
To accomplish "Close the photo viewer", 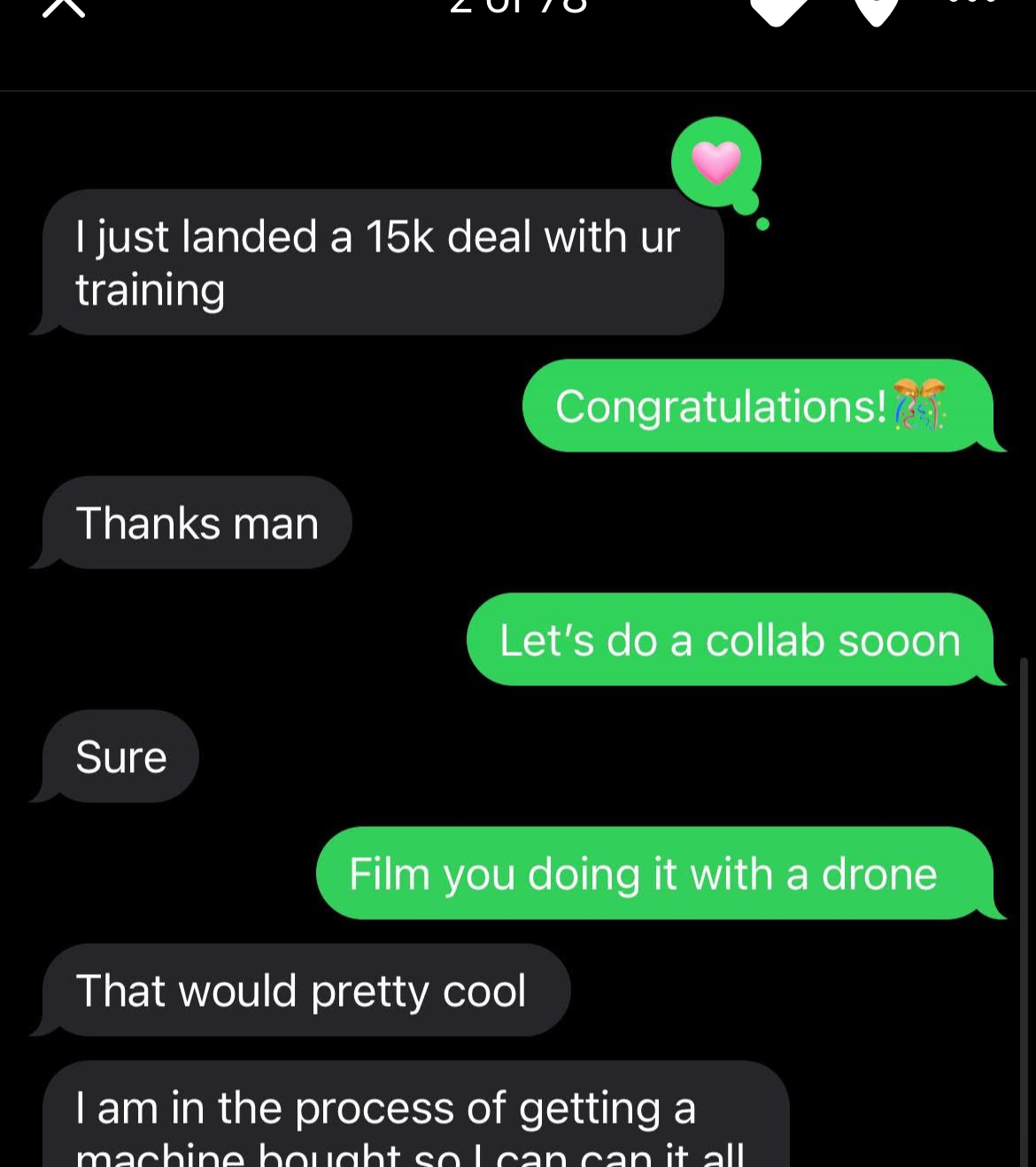I will (x=64, y=7).
